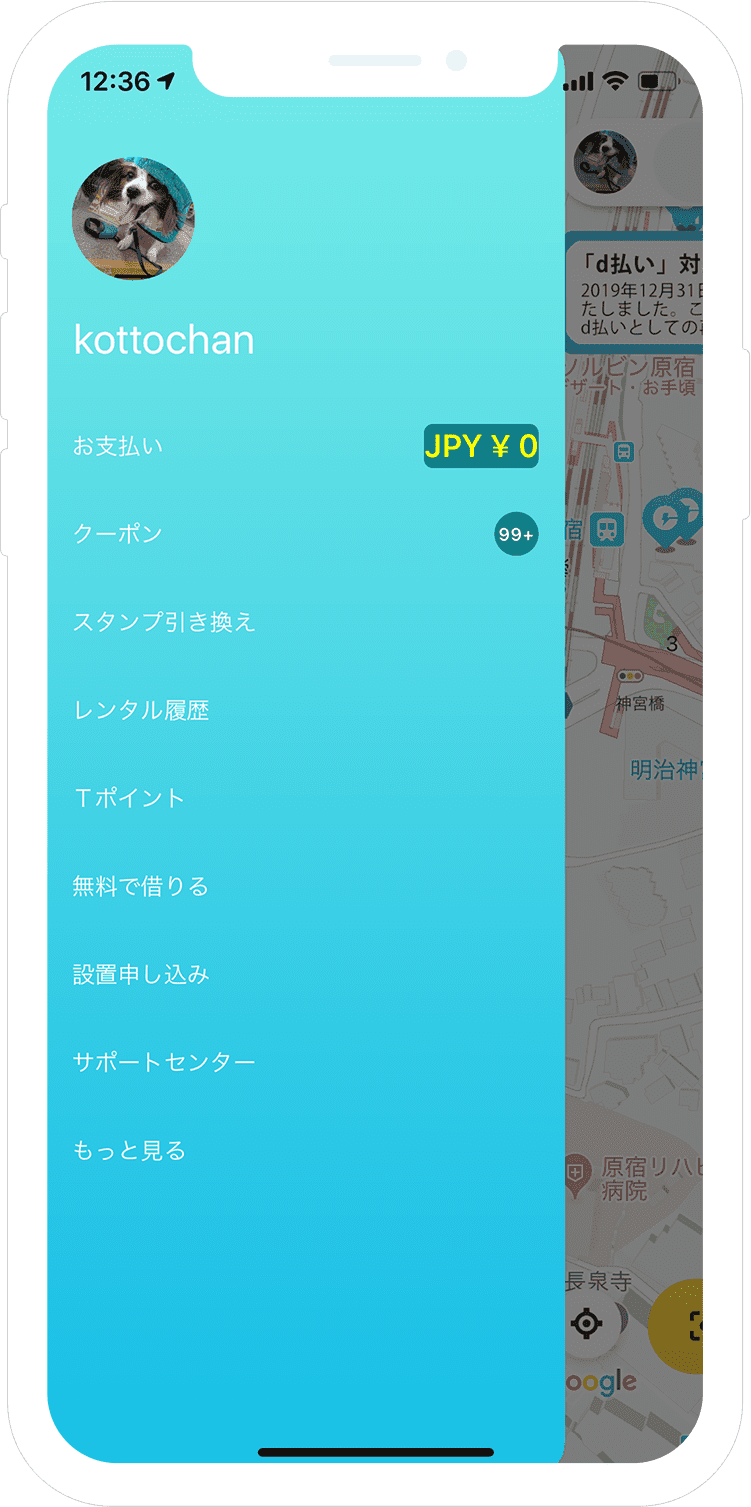Tap the kottochan profile avatar in drawer
751x1507 pixels.
point(133,217)
